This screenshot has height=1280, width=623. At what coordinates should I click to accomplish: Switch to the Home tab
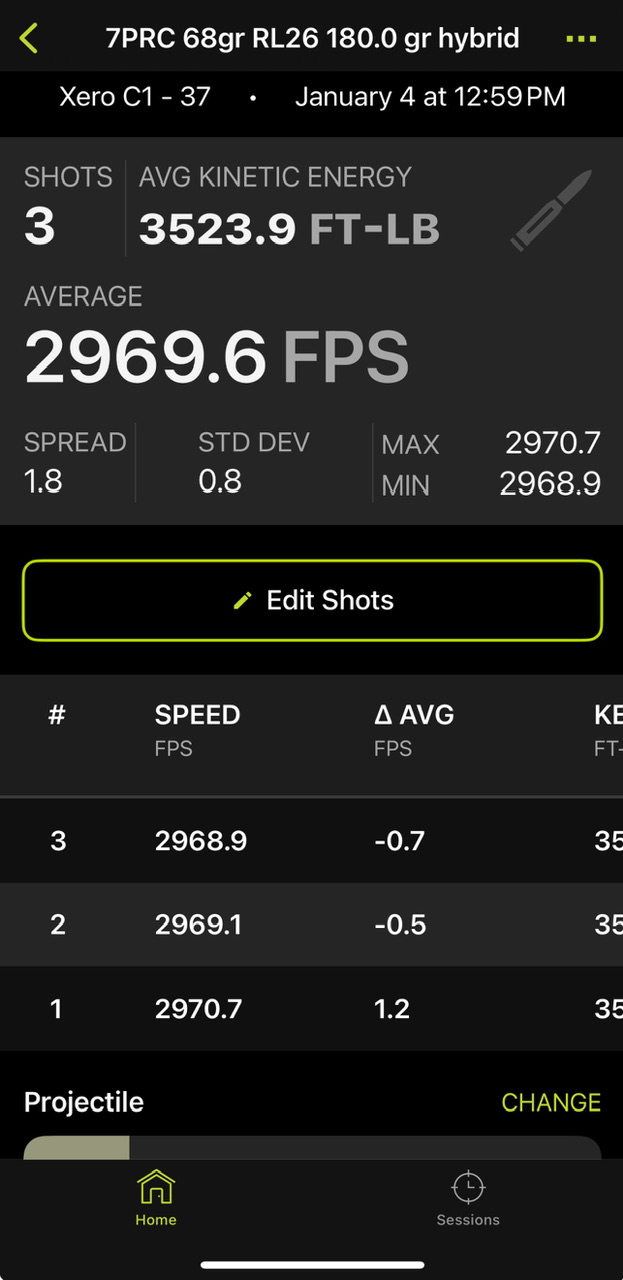[x=156, y=1198]
